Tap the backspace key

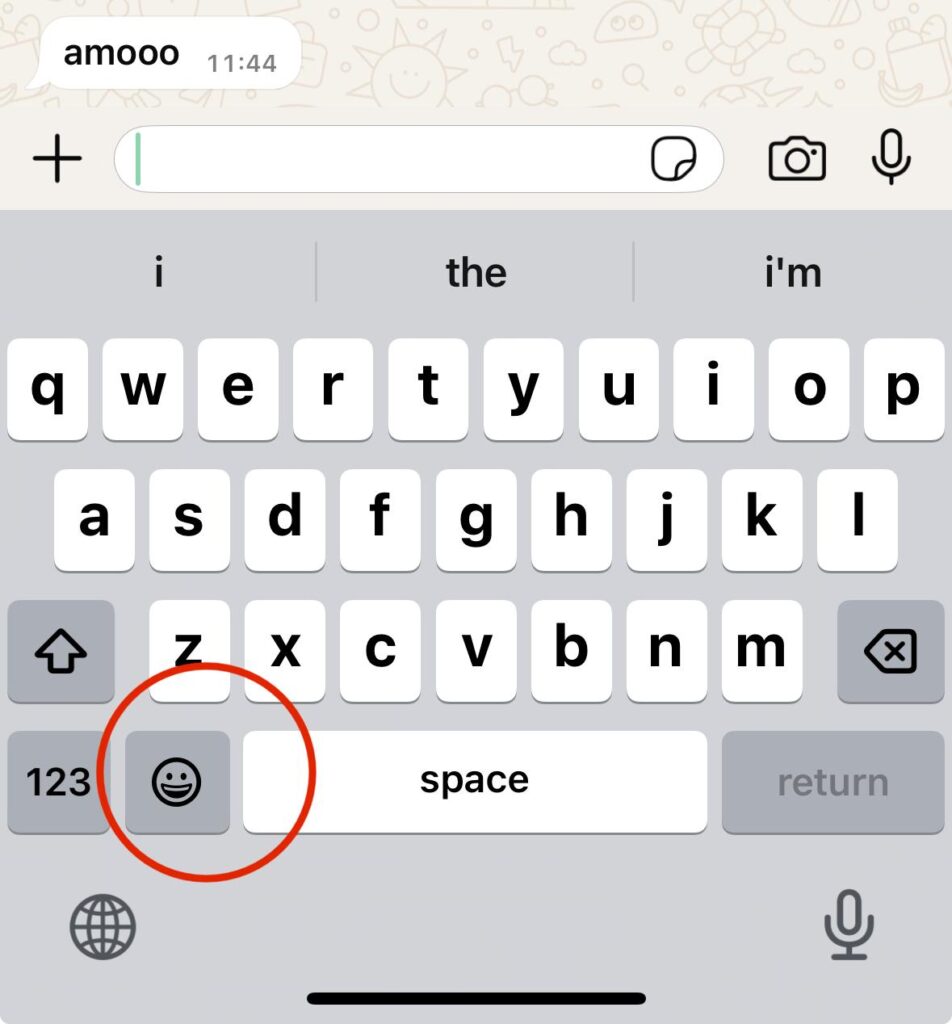[x=890, y=652]
